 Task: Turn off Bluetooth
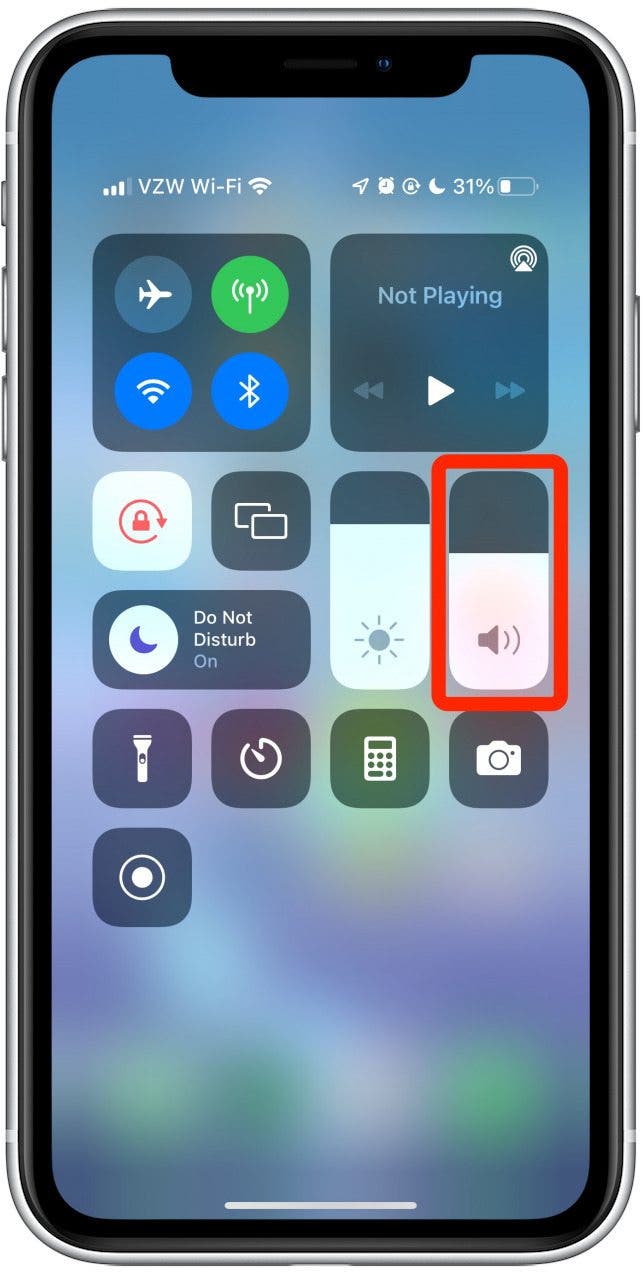point(250,390)
